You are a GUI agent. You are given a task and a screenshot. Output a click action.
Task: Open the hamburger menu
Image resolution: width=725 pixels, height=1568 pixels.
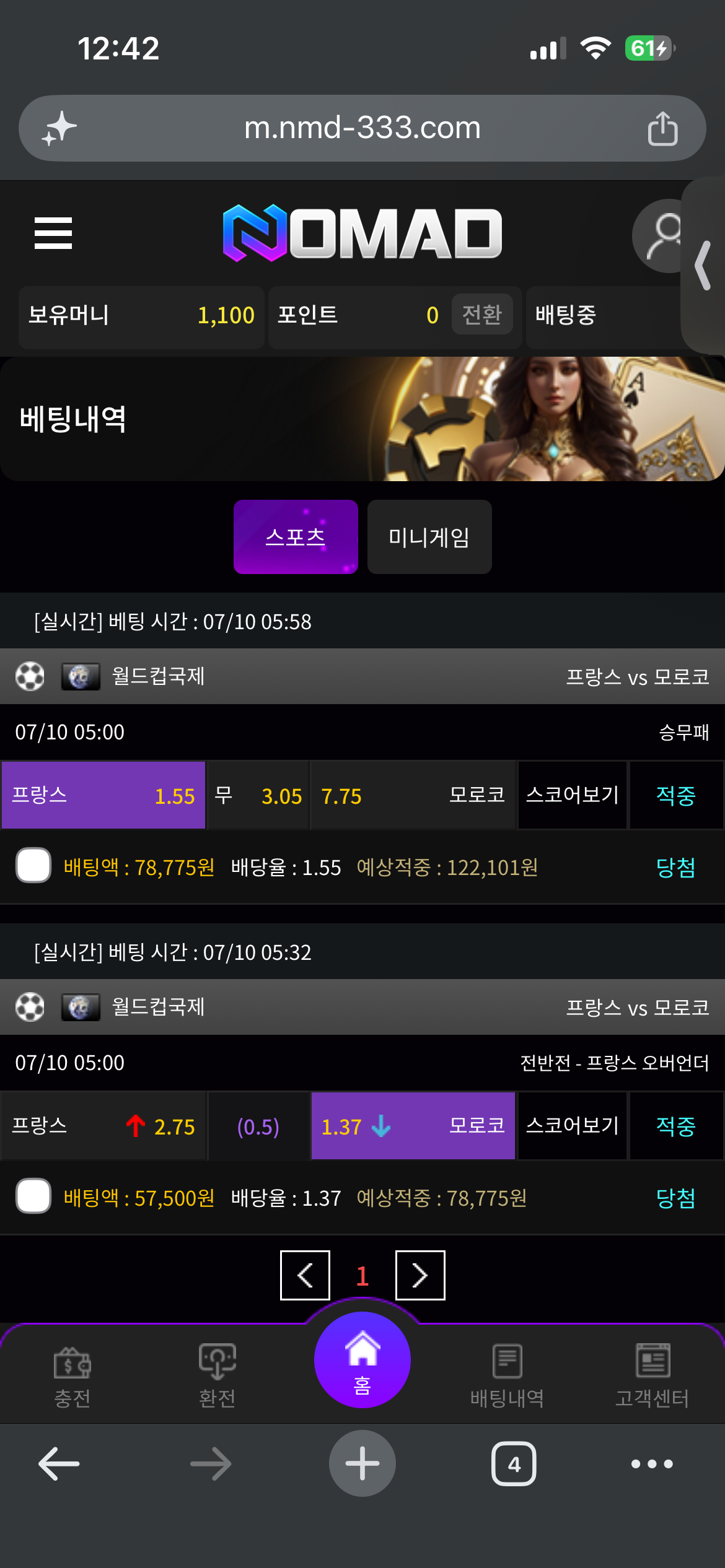[53, 233]
